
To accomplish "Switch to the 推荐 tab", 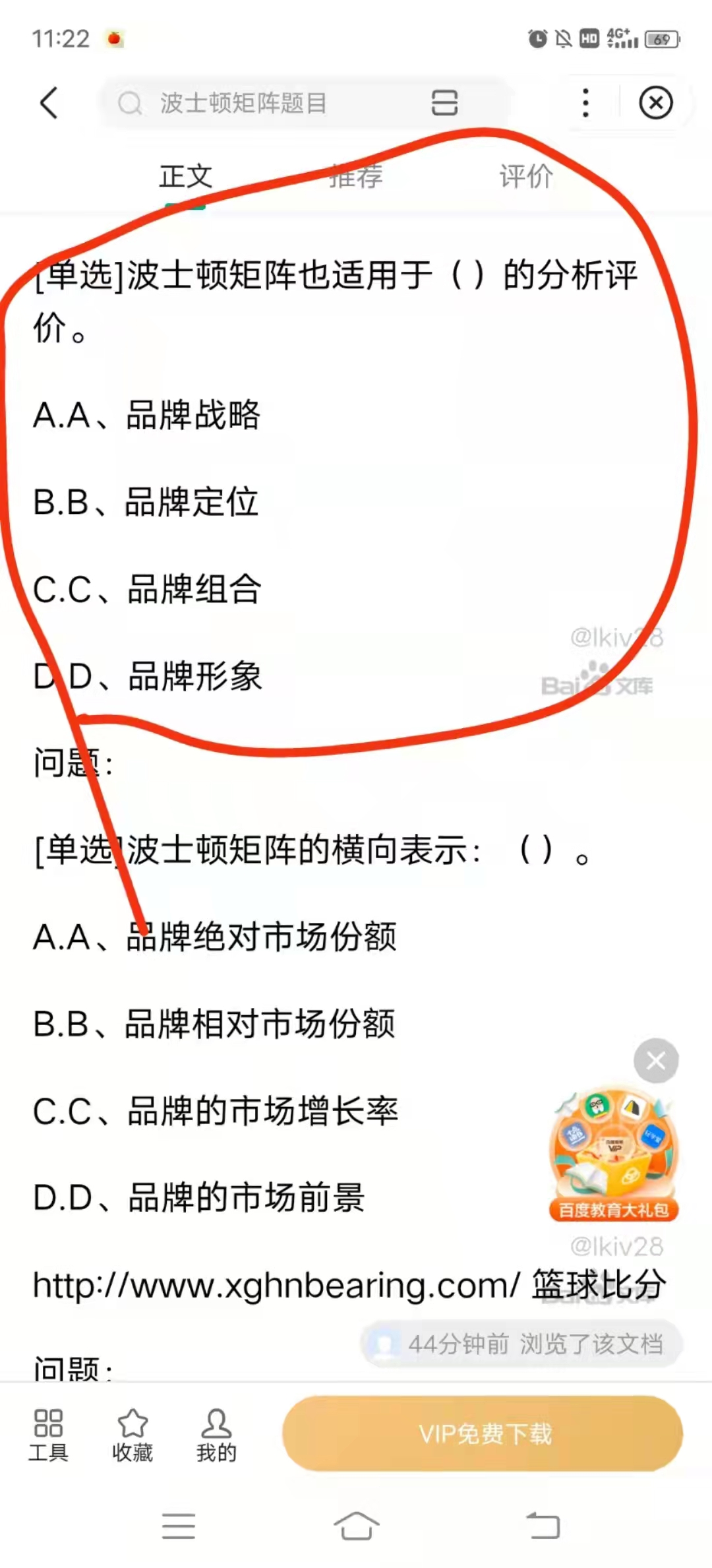I will [356, 177].
